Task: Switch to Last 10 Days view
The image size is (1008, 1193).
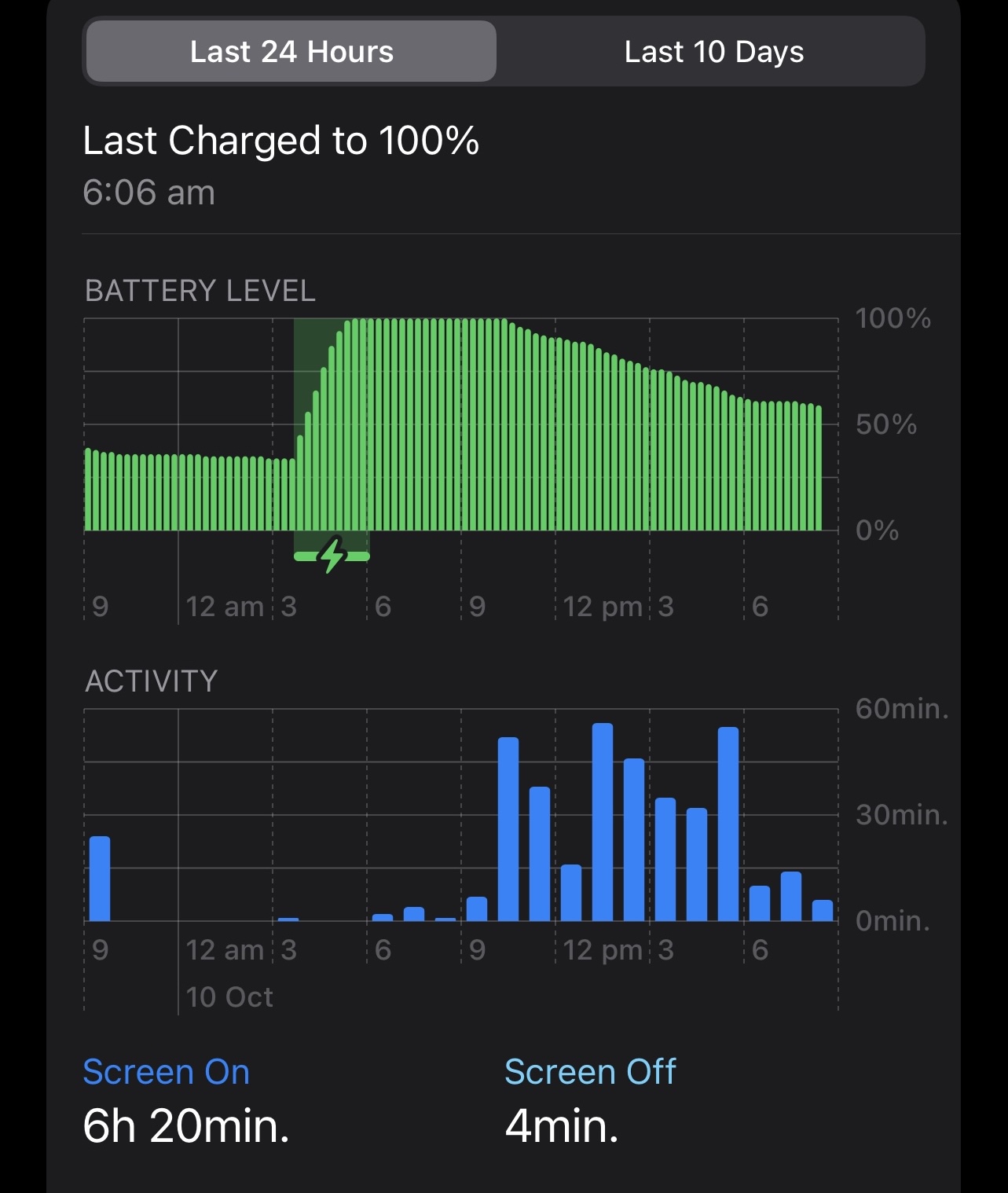Action: point(713,52)
